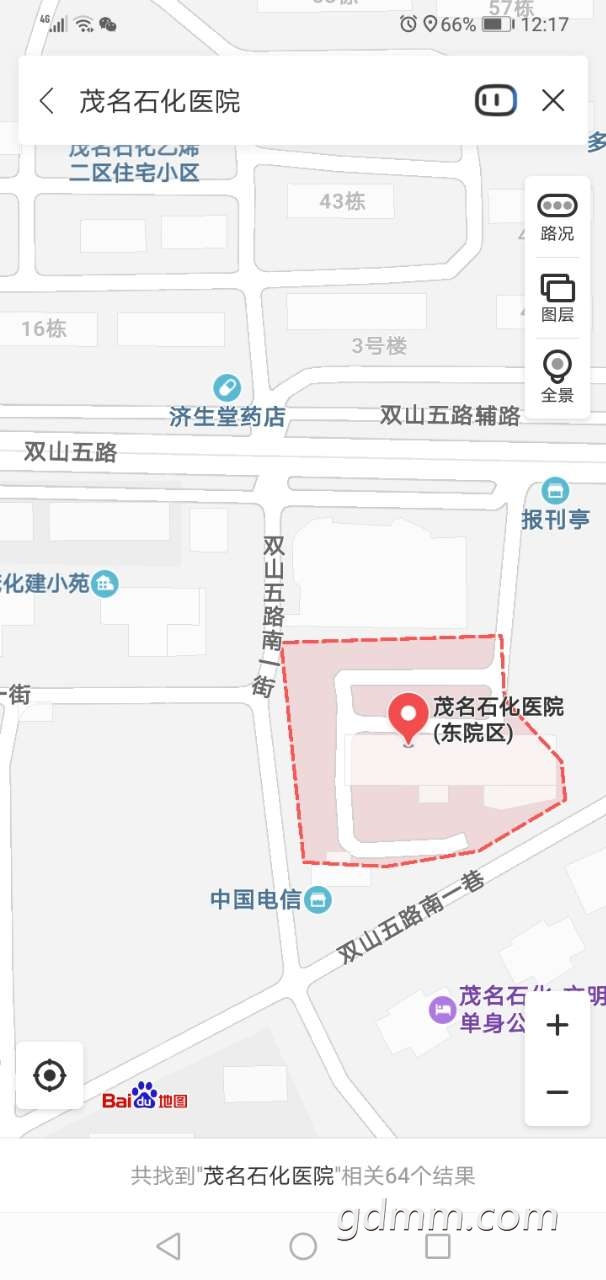The height and width of the screenshot is (1280, 606).
Task: Open recent apps from the navigation bar
Action: click(437, 1246)
